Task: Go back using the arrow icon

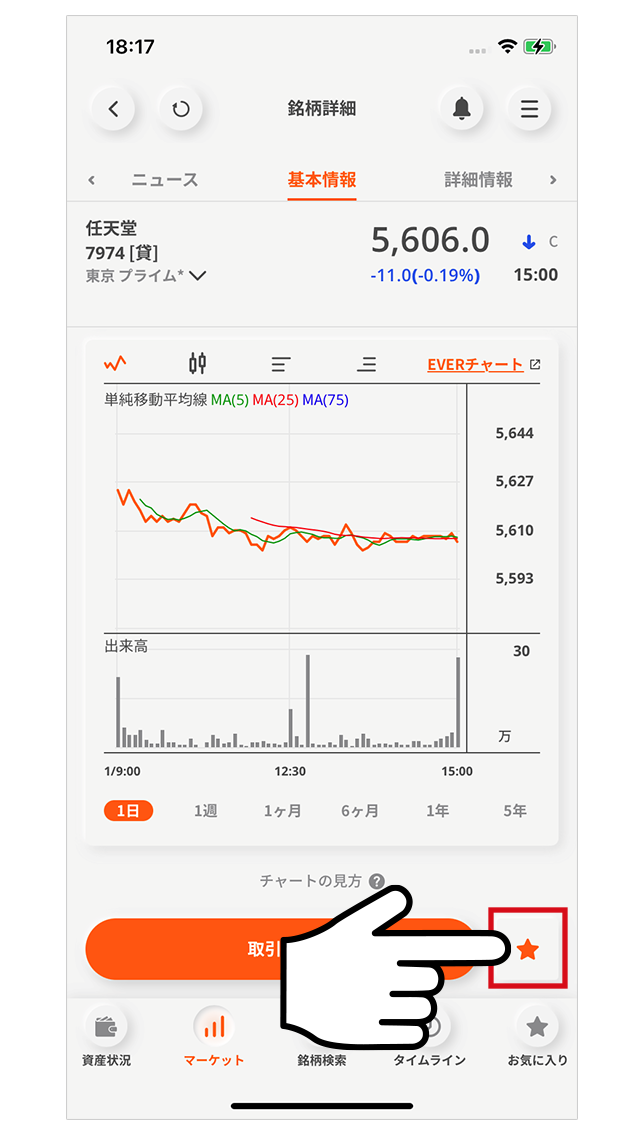Action: [x=114, y=109]
